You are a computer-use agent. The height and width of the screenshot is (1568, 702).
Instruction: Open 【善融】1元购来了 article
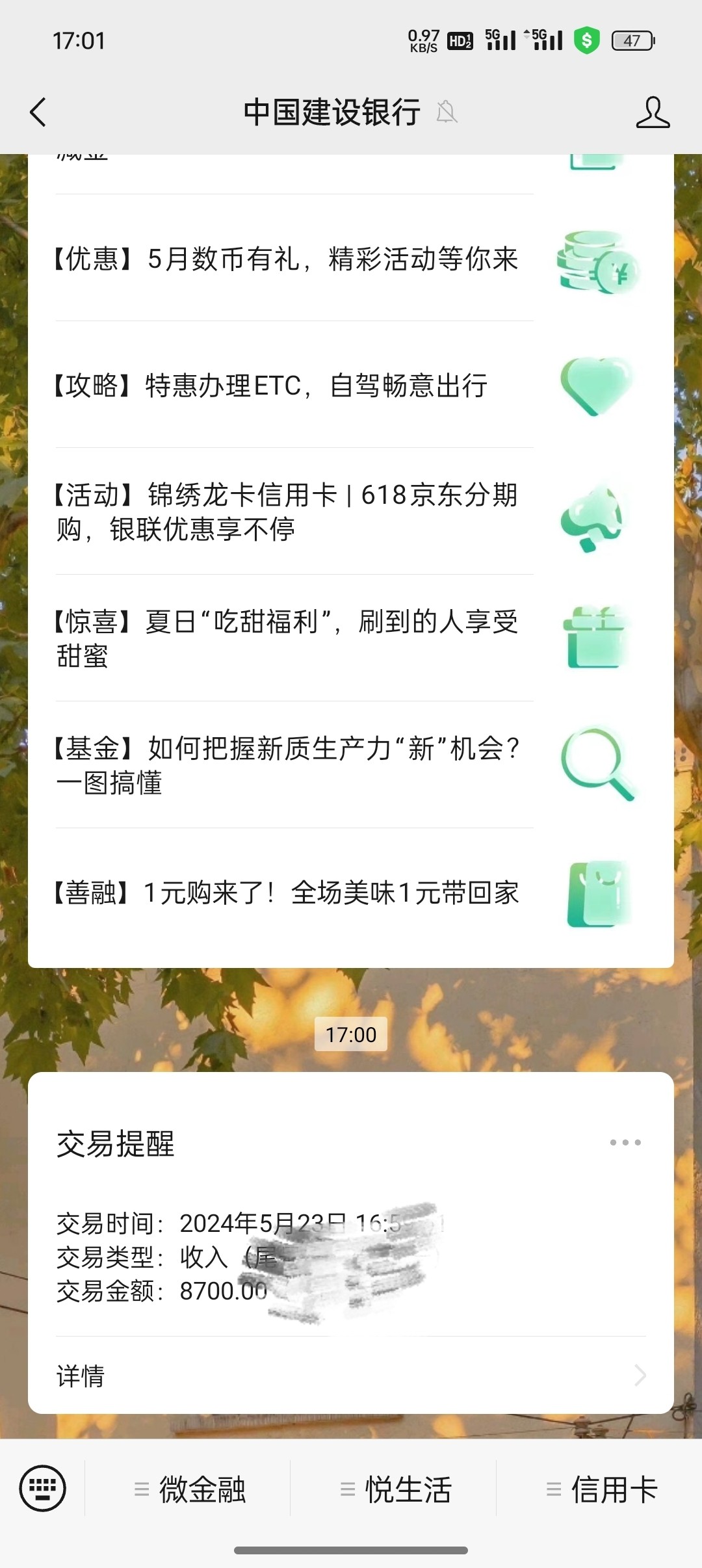point(286,893)
